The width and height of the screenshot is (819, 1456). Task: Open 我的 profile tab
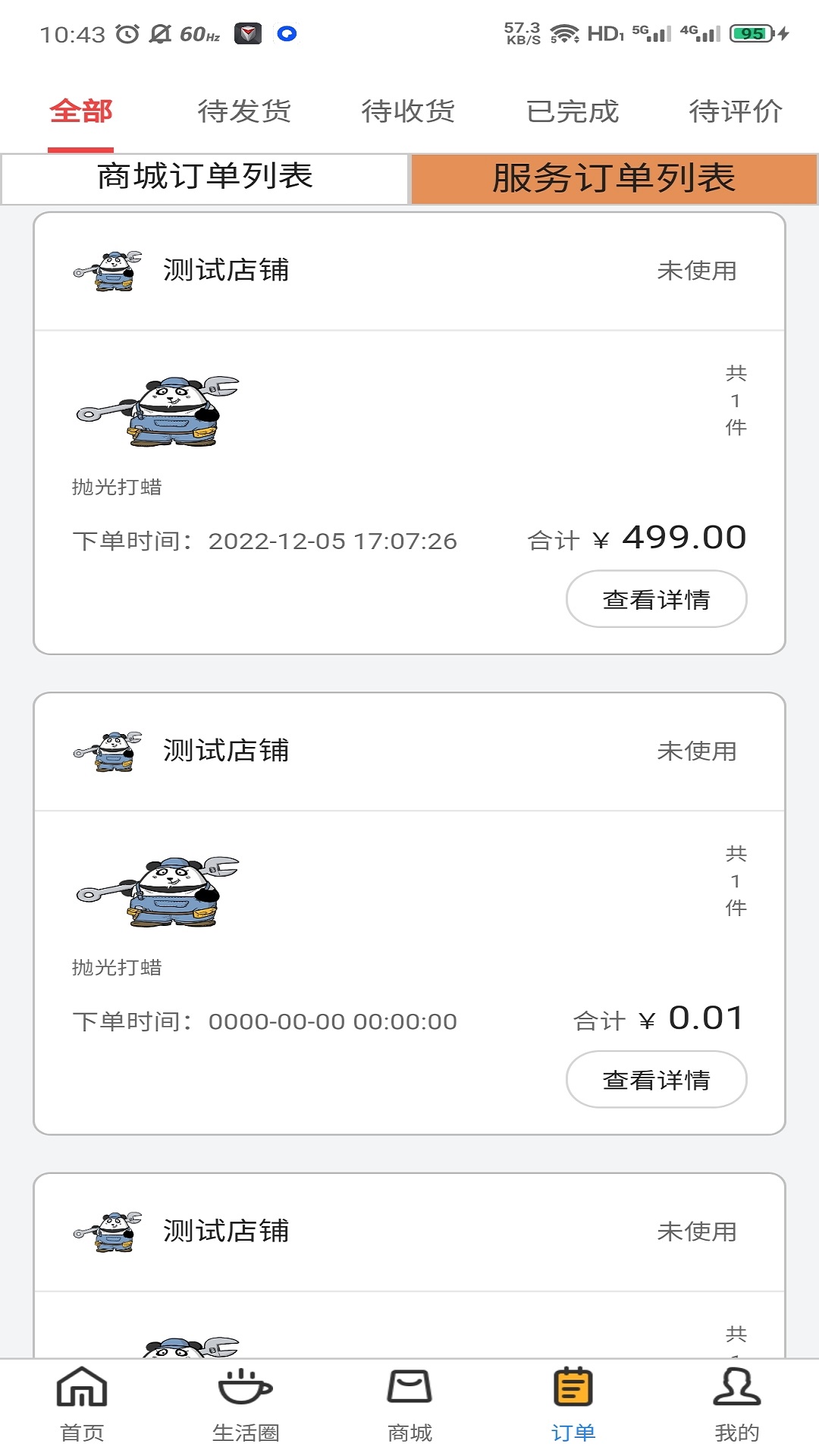tap(737, 1404)
